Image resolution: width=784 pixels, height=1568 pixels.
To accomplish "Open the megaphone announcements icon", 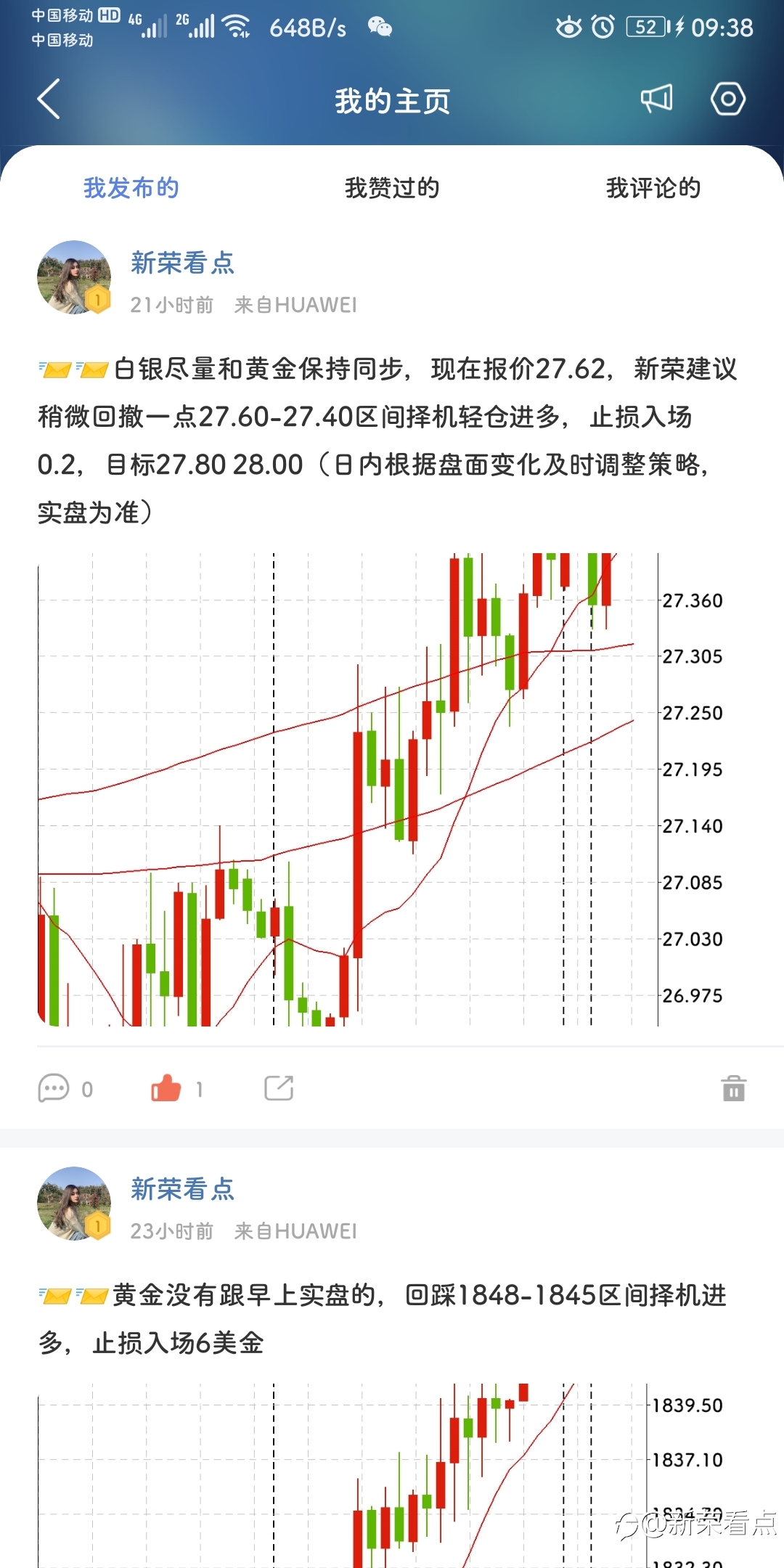I will click(656, 99).
